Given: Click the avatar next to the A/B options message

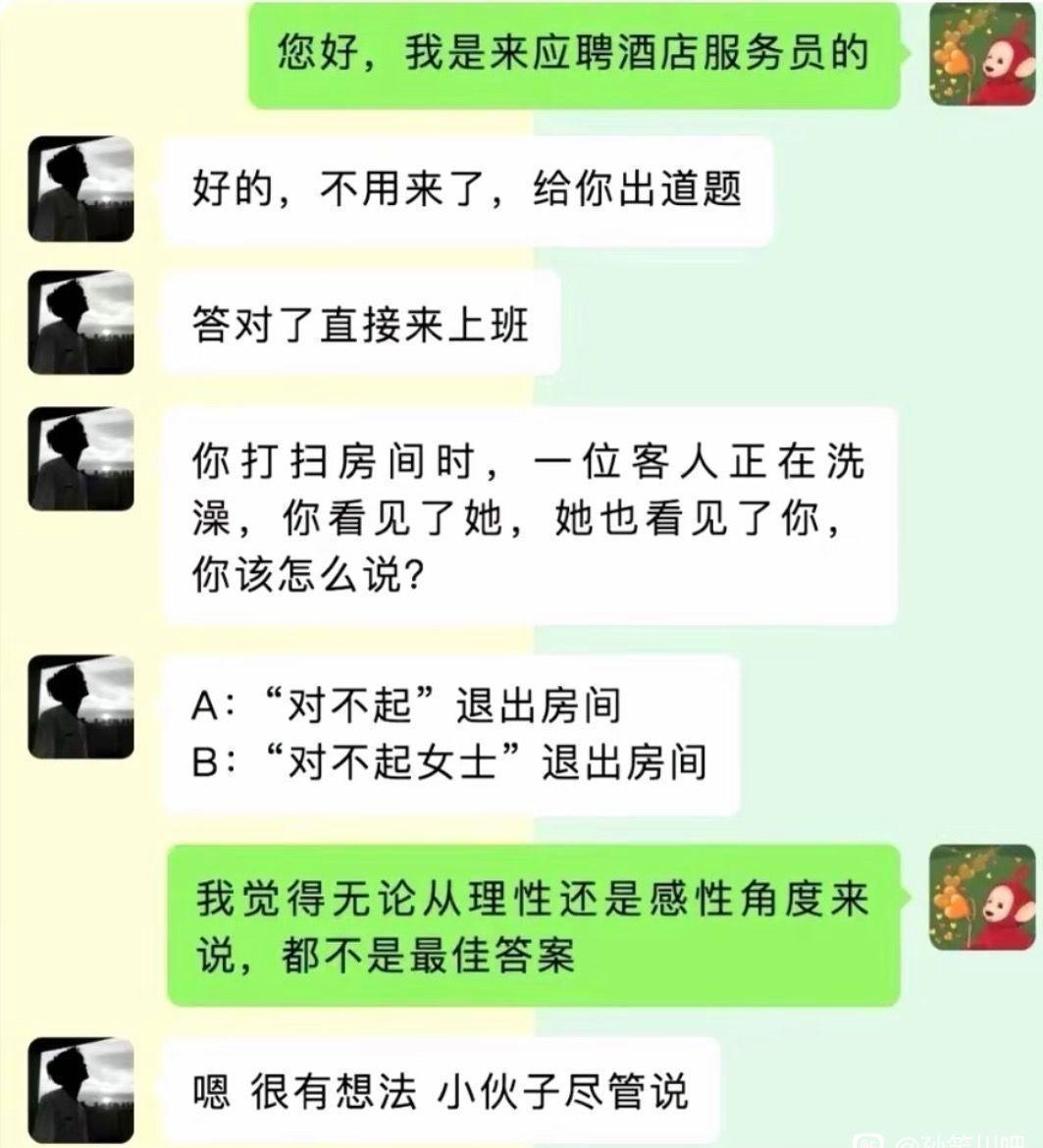Looking at the screenshot, I should 79,706.
